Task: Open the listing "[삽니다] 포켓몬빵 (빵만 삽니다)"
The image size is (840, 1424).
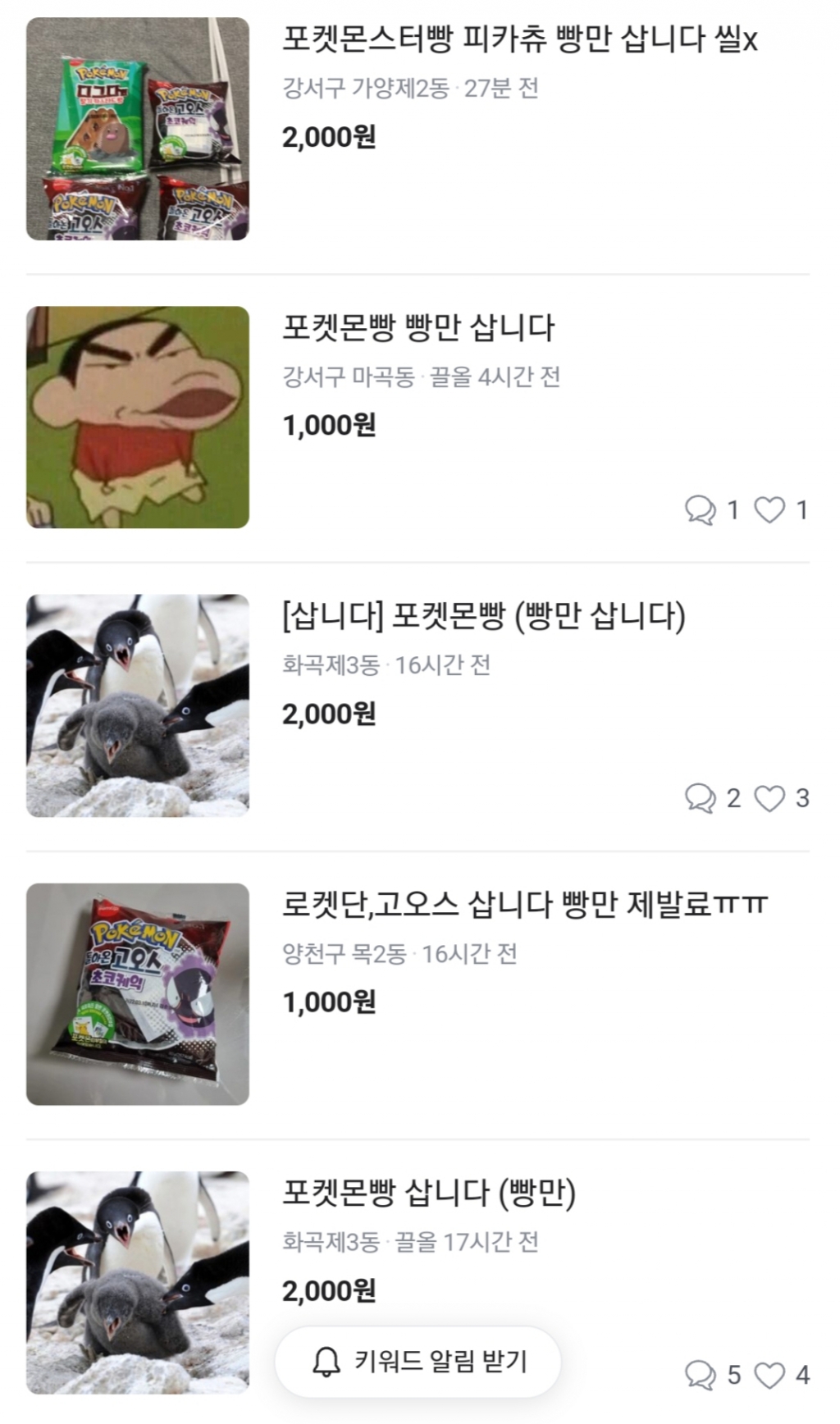Action: [x=483, y=617]
